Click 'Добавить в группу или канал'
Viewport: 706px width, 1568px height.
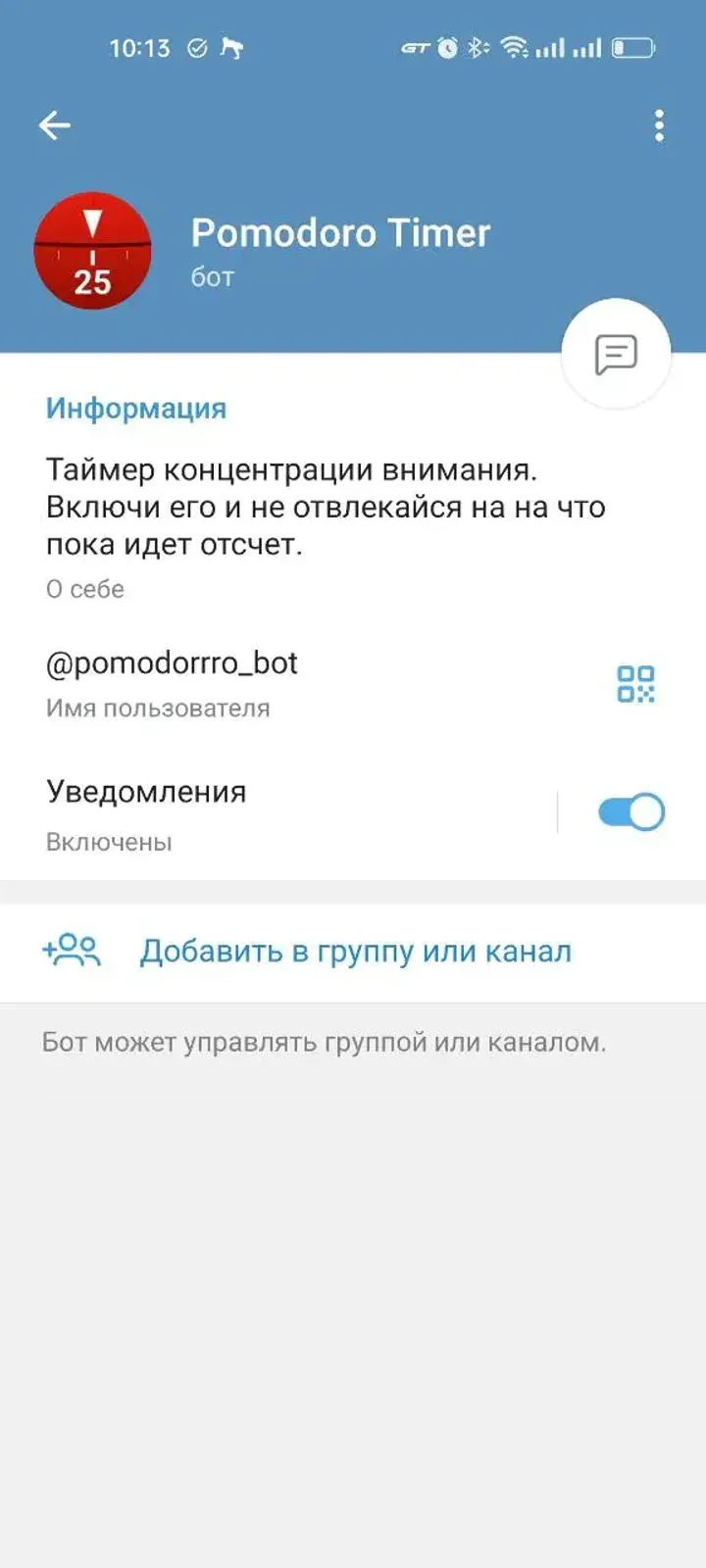pos(357,949)
